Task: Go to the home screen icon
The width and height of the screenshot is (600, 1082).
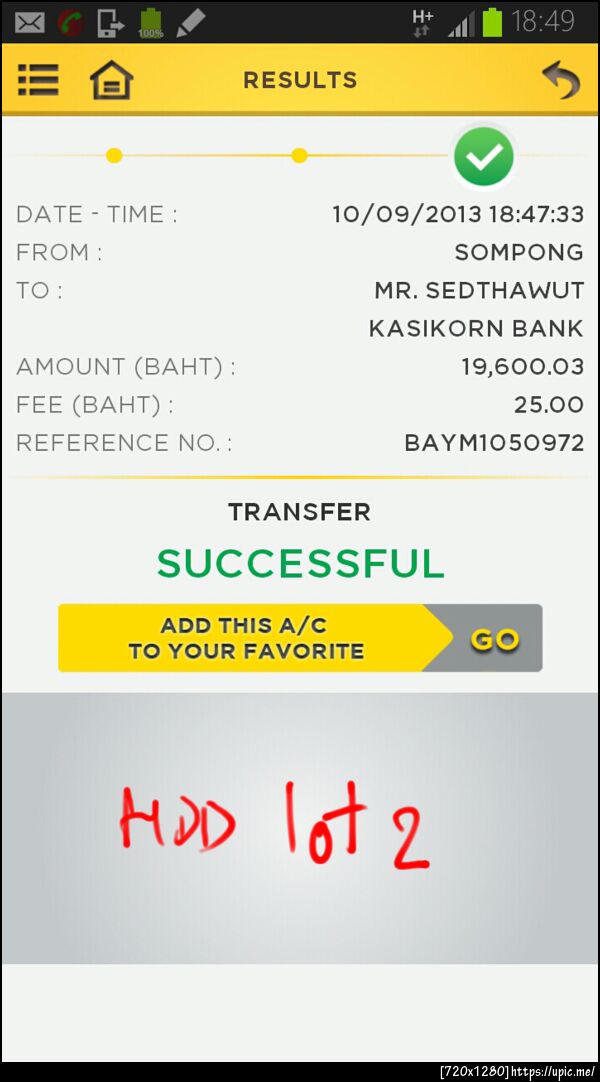Action: [111, 80]
